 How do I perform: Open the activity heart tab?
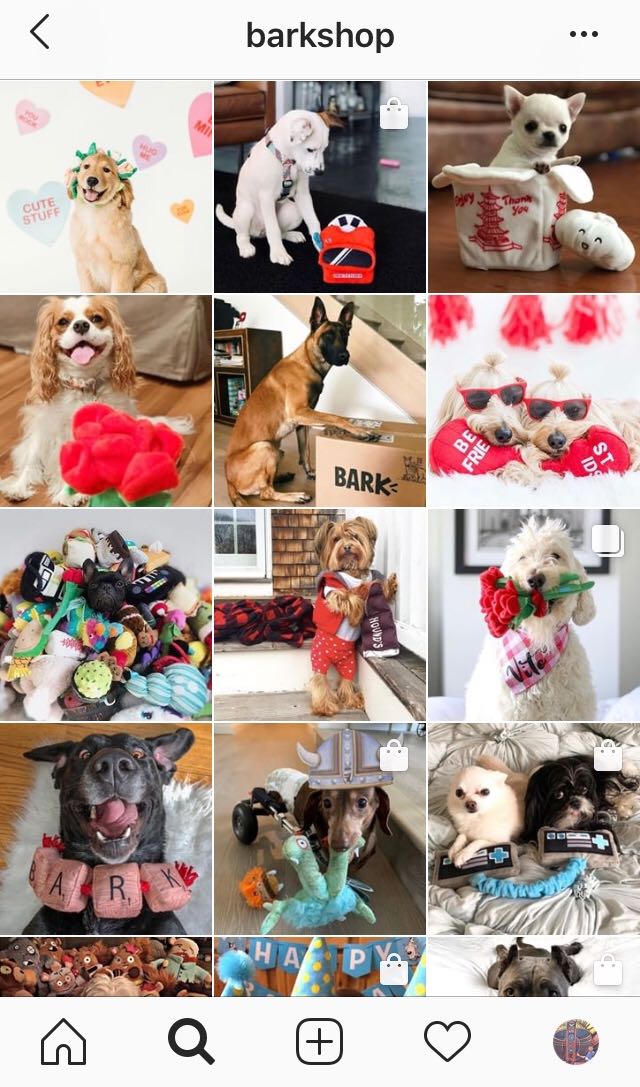447,1043
